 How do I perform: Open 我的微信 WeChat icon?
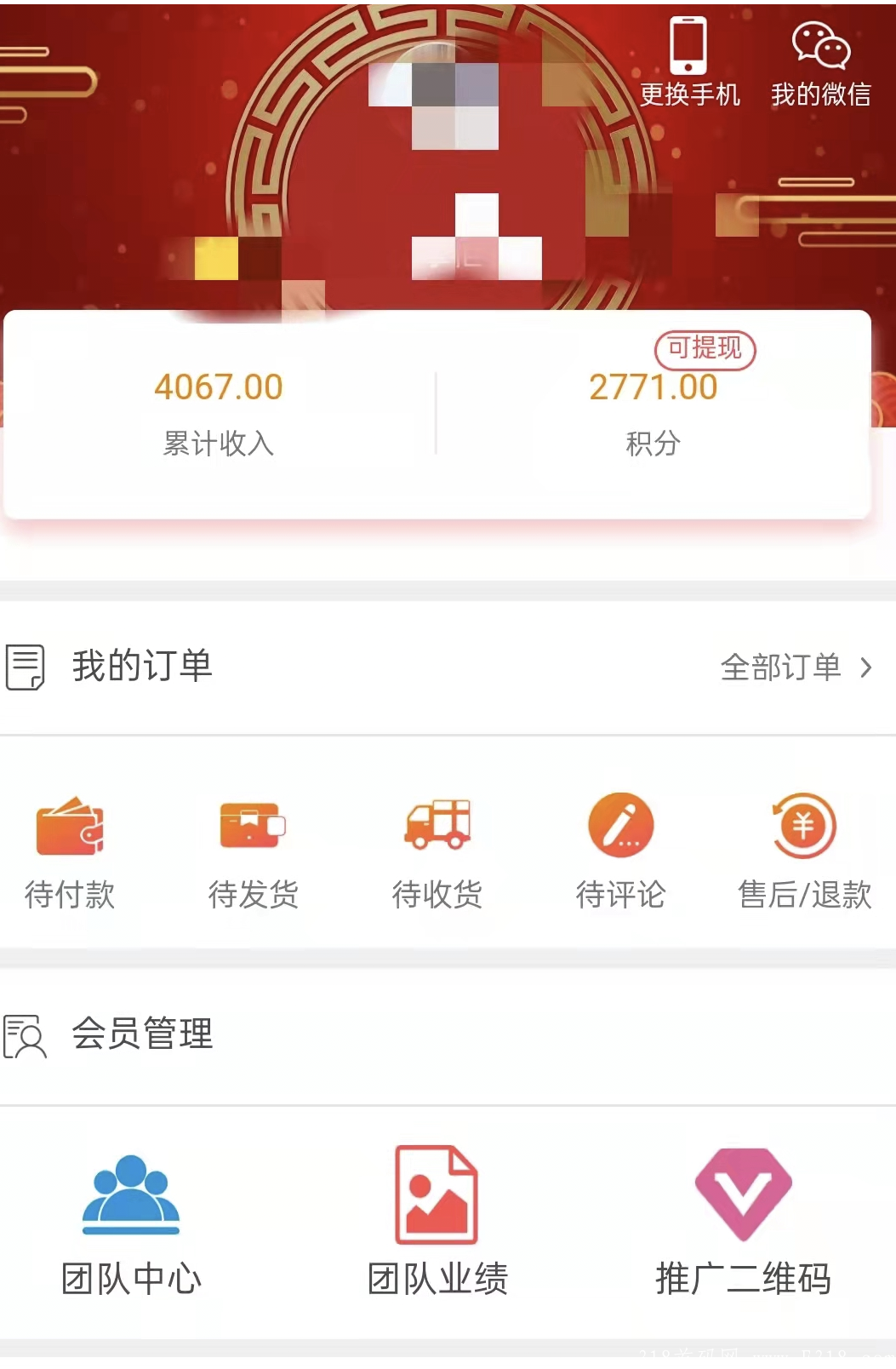pos(821,47)
